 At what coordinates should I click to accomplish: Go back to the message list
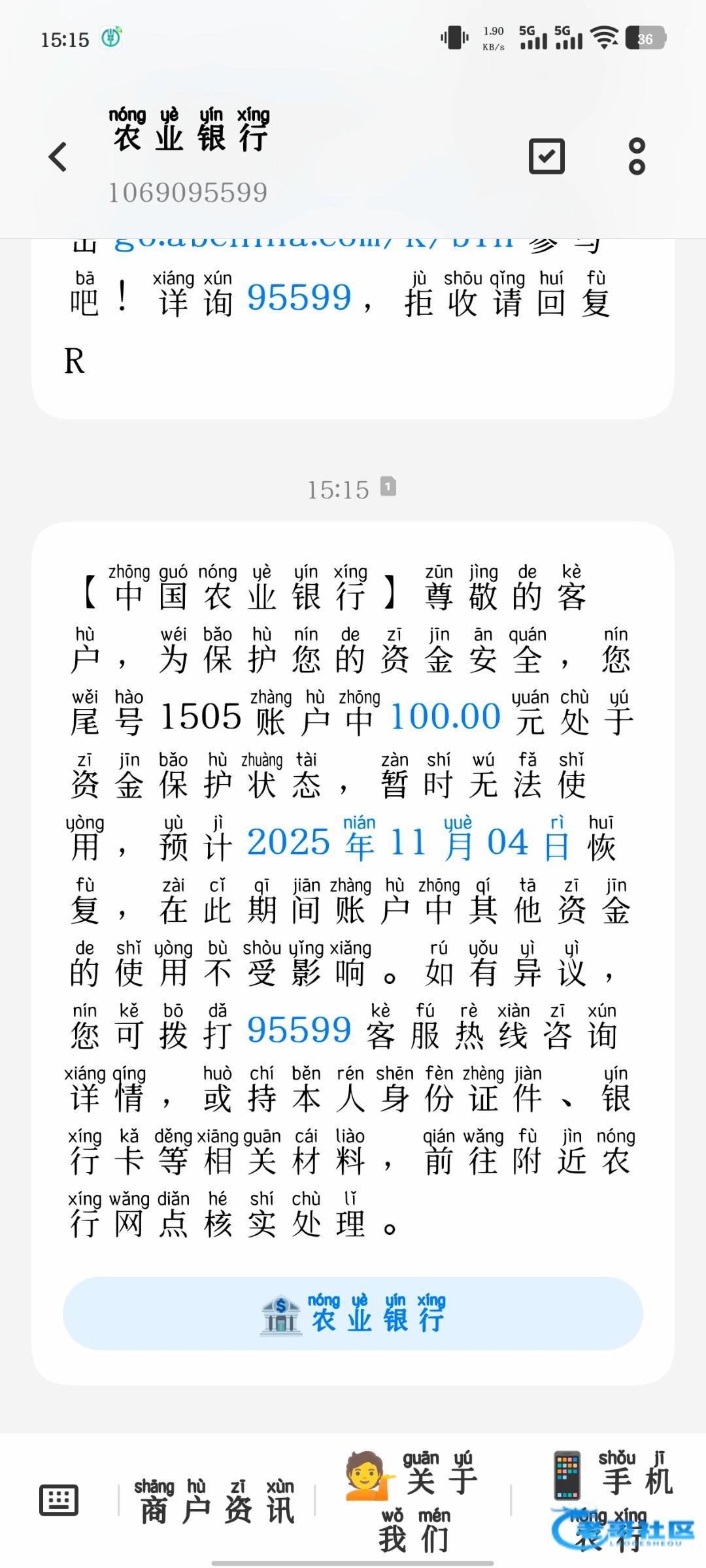(58, 157)
